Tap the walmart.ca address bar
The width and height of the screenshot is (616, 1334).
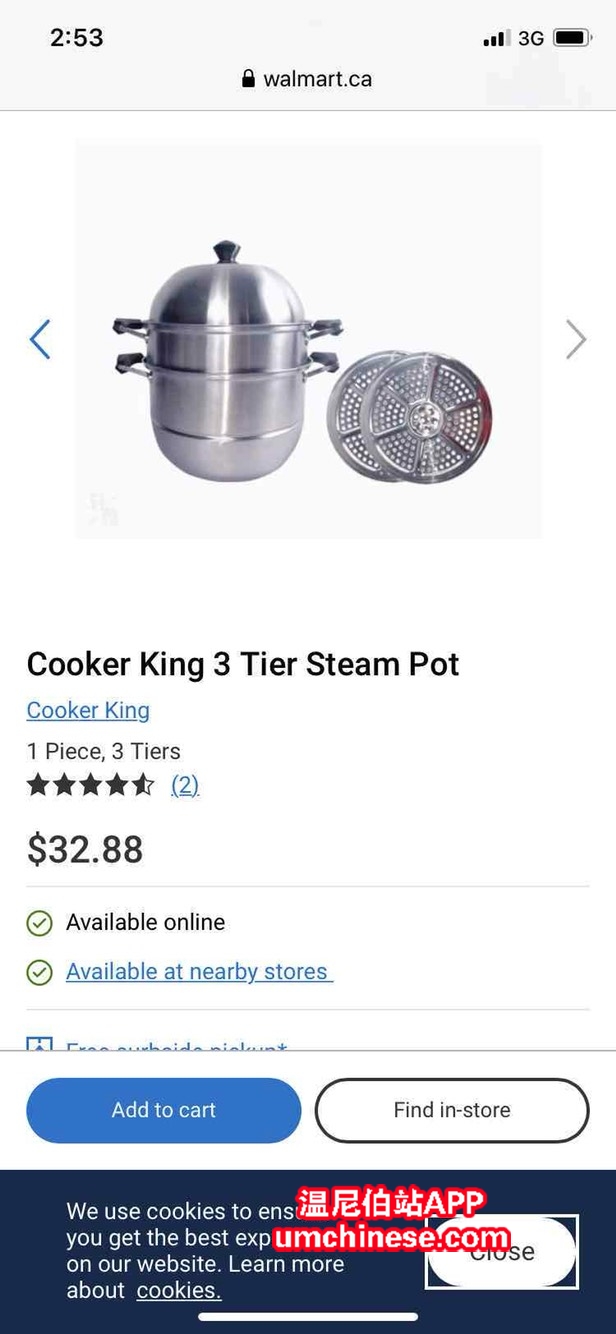(x=307, y=79)
